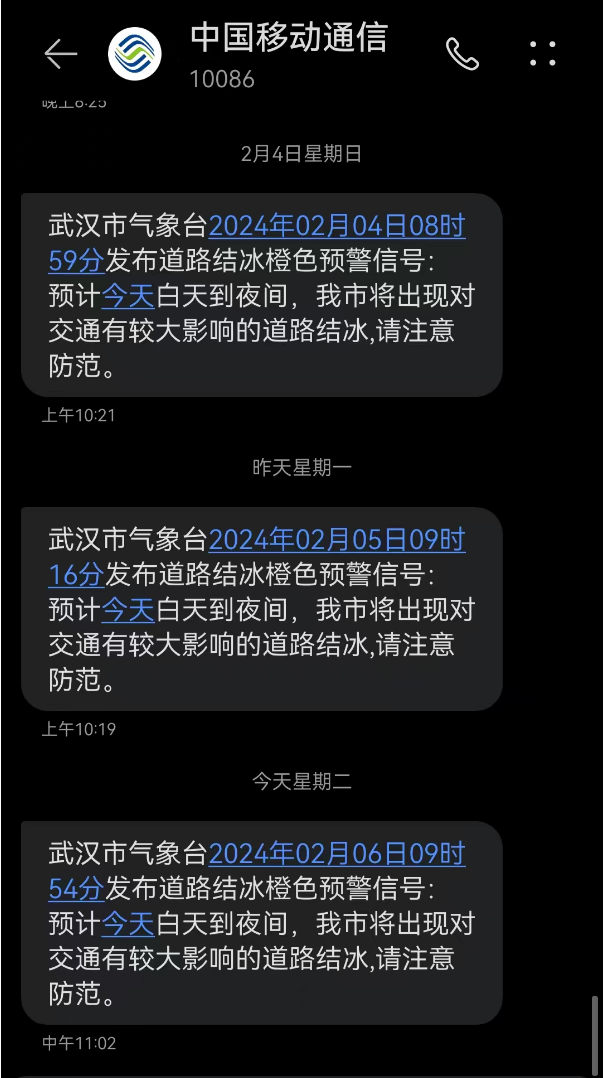Tap the 今天 link in Tuesday's message
604x1078 pixels.
128,924
